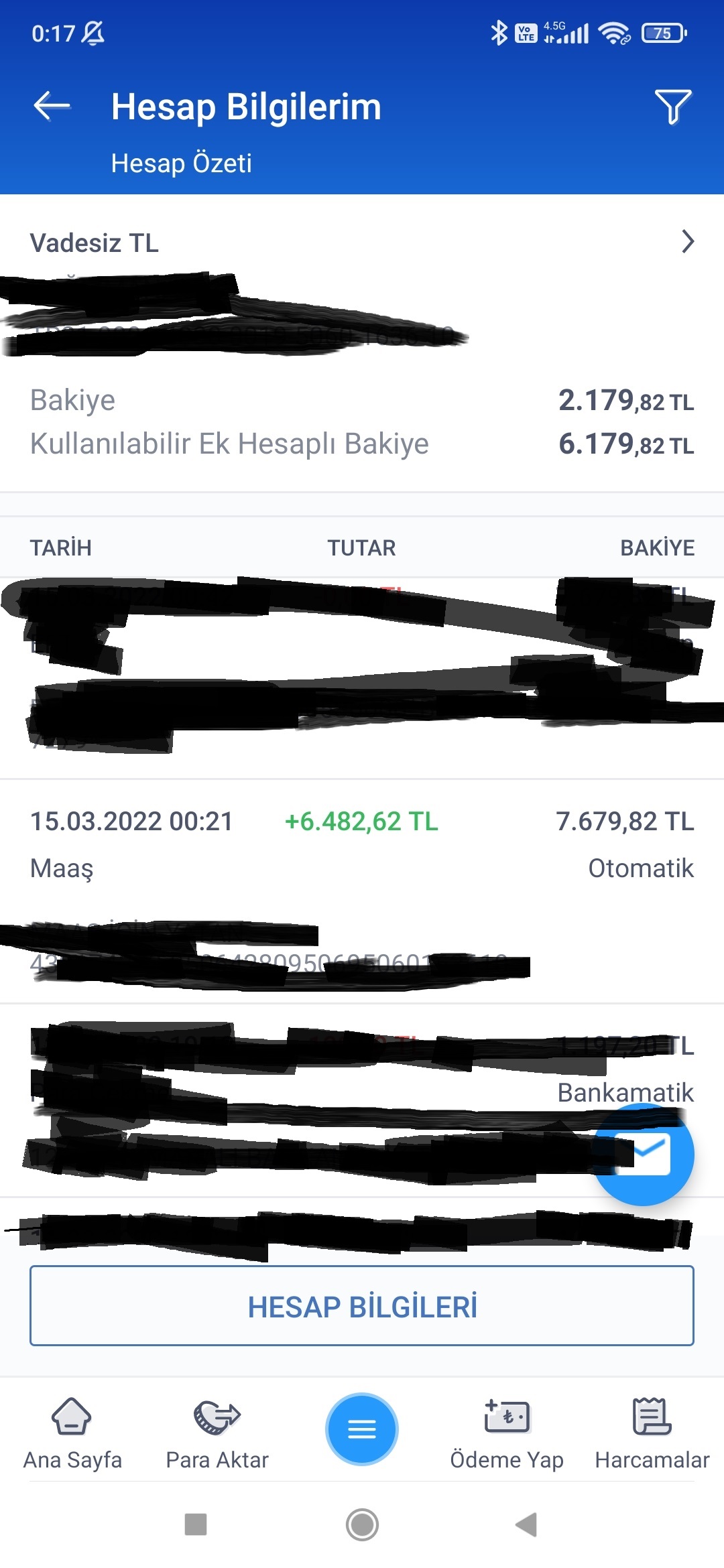This screenshot has height=1568, width=724.
Task: Open the 15.03.2022 Maaş transaction
Action: click(362, 891)
